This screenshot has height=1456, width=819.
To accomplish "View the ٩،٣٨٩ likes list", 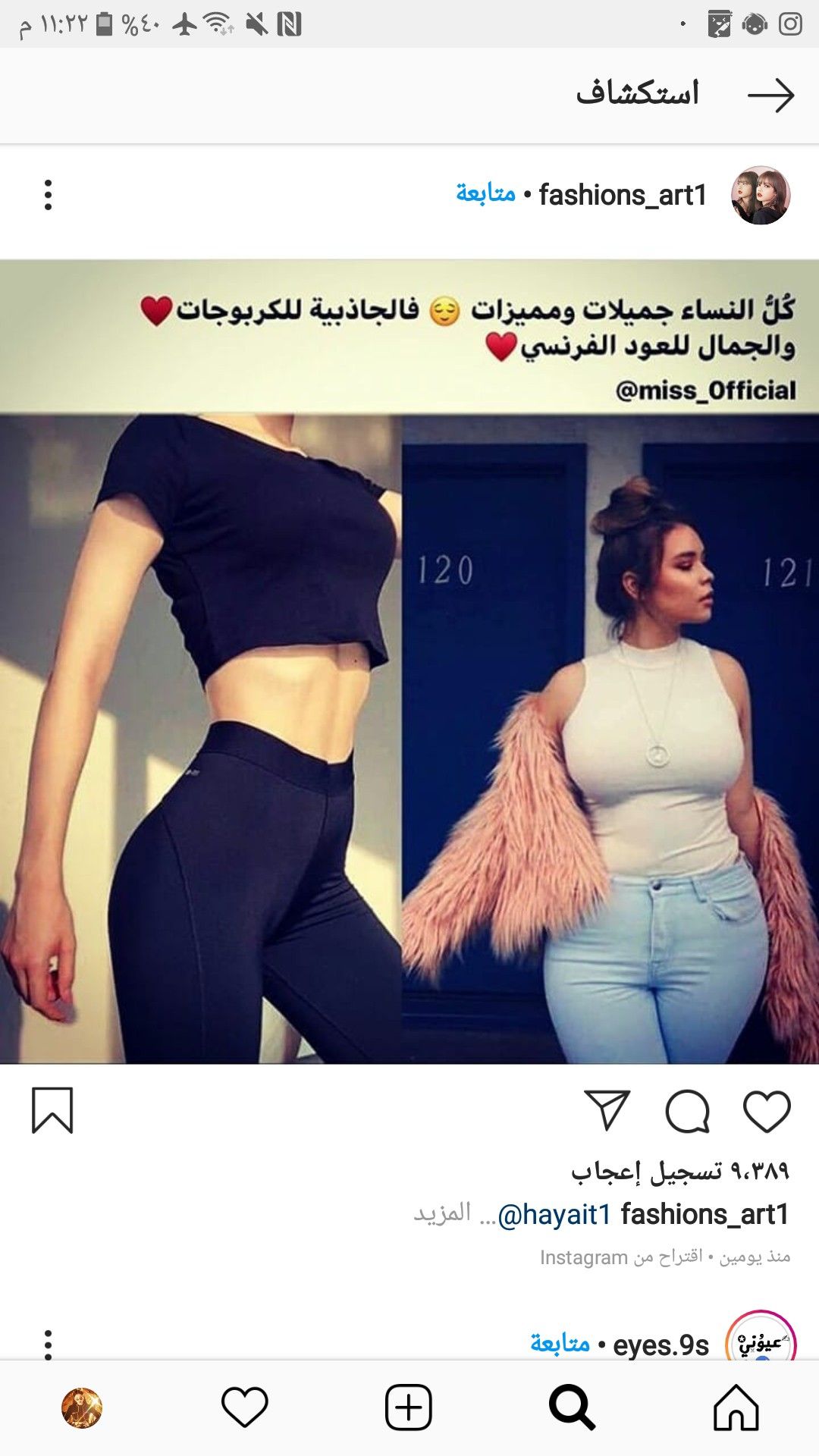I will (680, 1171).
